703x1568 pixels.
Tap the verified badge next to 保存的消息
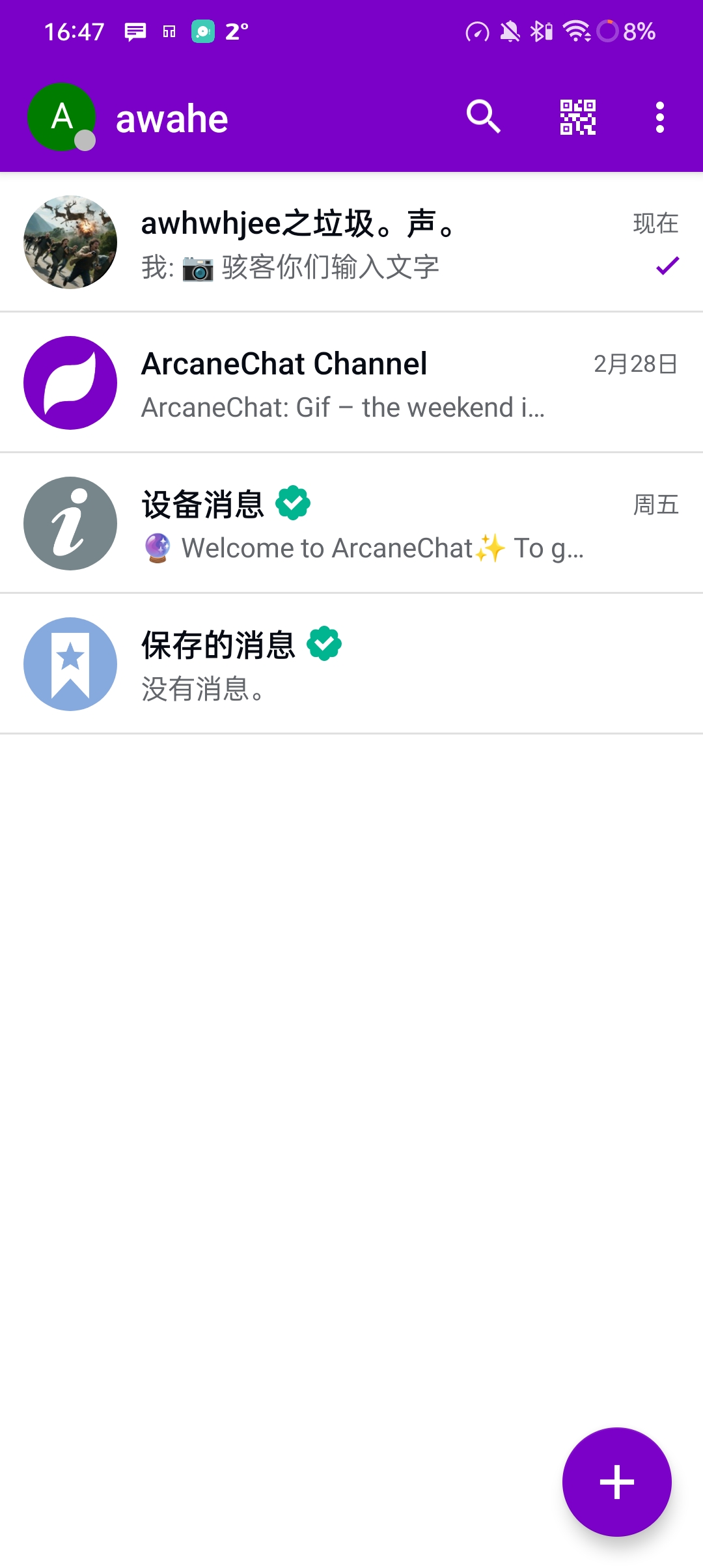(325, 642)
